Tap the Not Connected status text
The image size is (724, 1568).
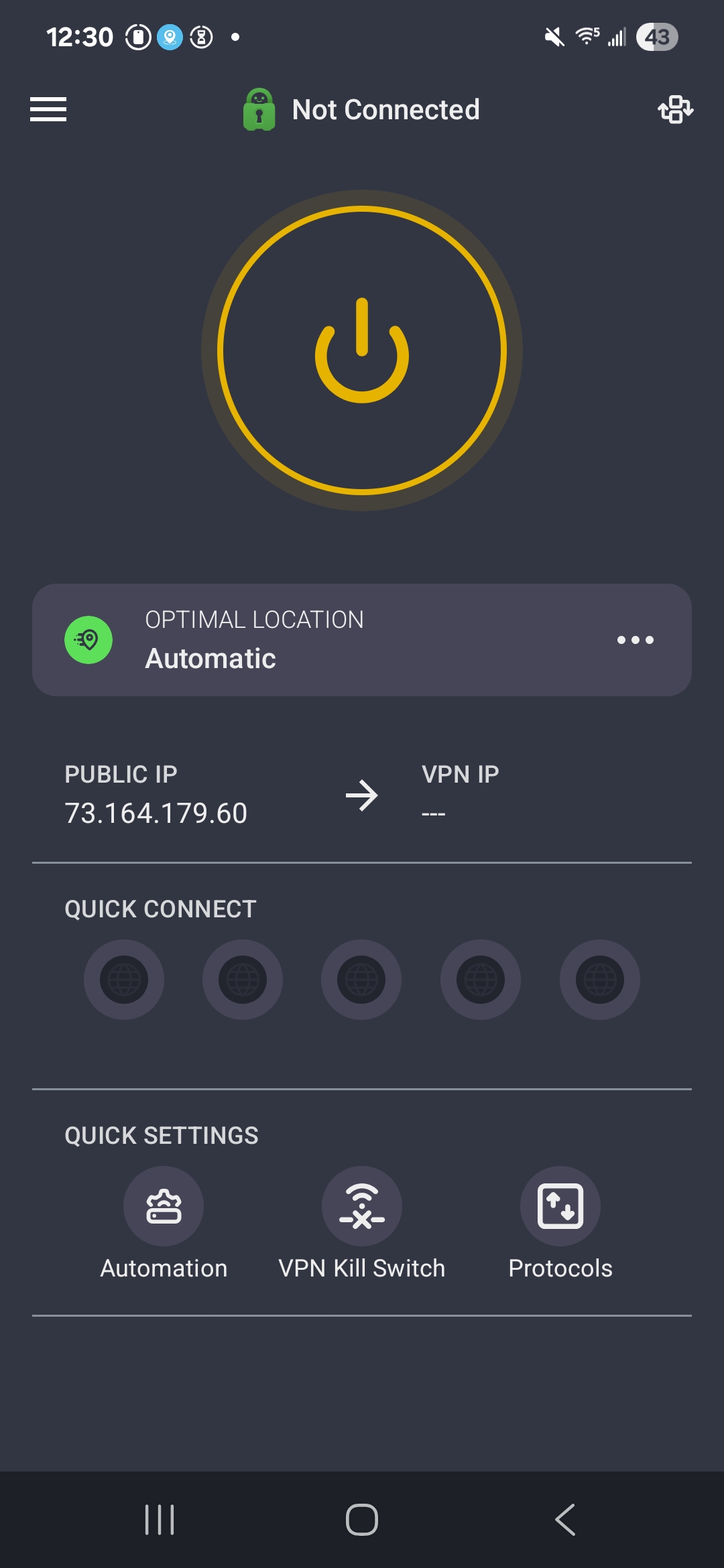click(386, 109)
